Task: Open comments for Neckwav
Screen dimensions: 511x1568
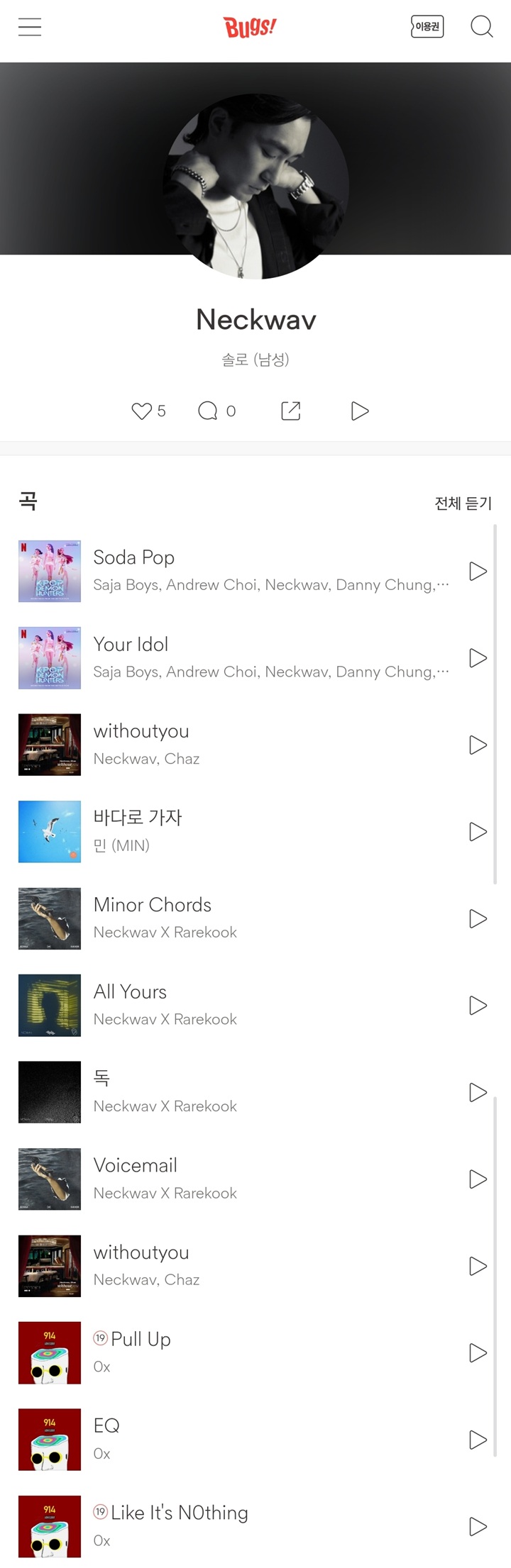Action: click(208, 411)
